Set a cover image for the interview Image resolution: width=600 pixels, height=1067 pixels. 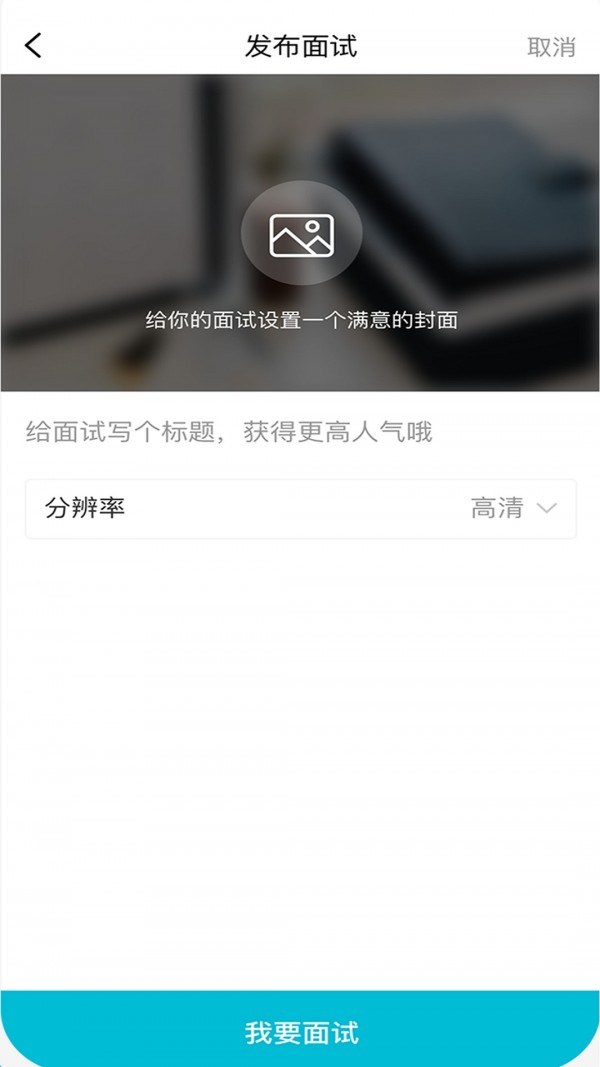[301, 235]
